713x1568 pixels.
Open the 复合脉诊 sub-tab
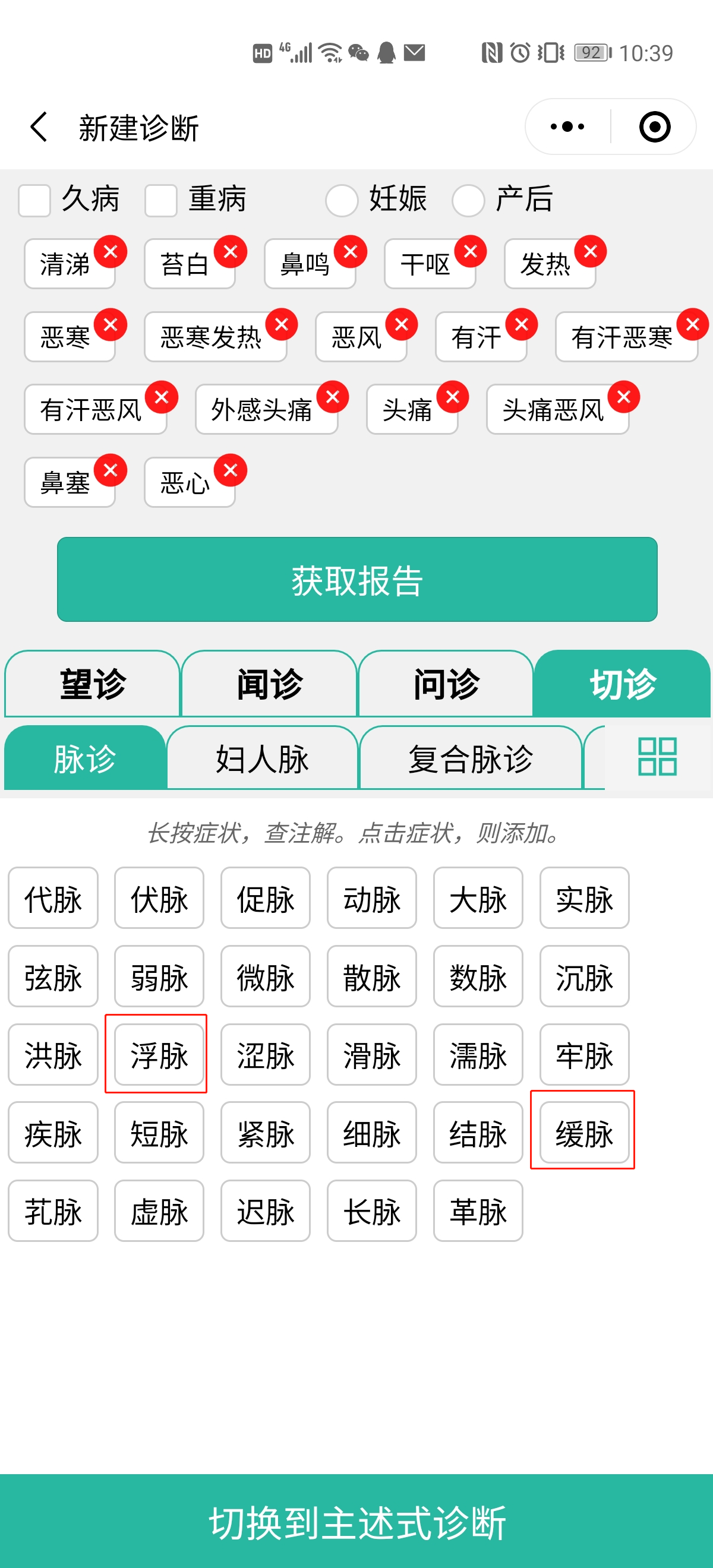click(x=470, y=758)
